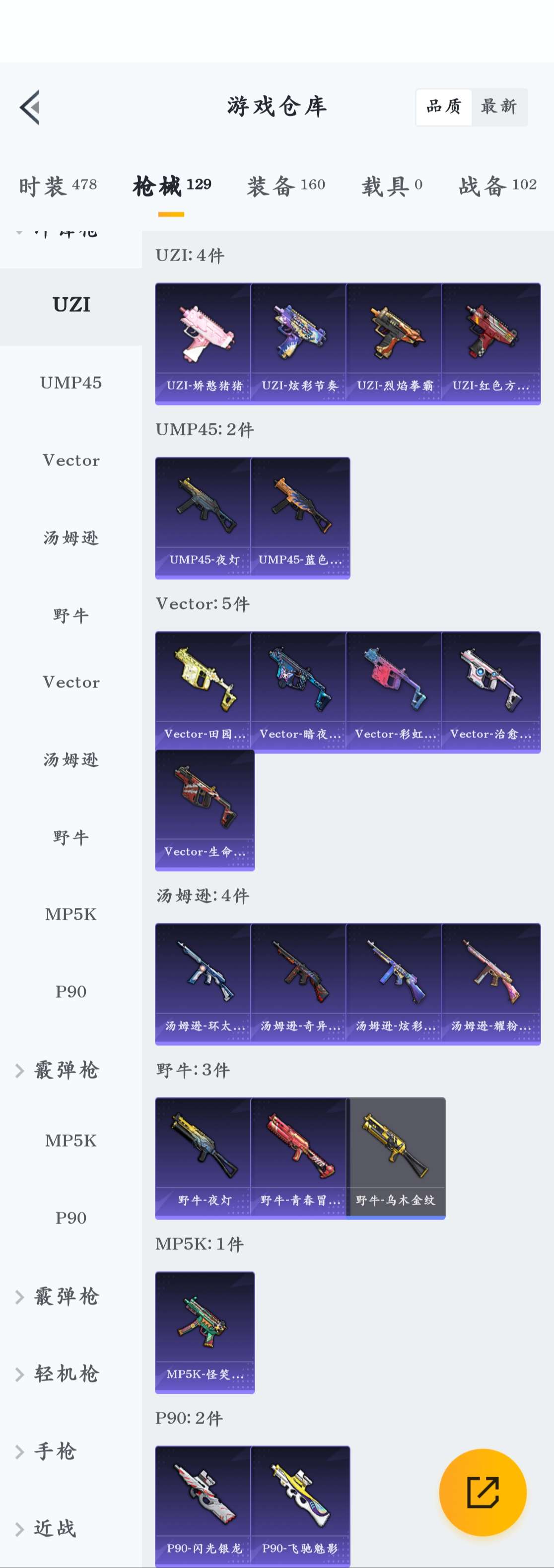View the 野牛-乌木金纹 skin

[x=396, y=1157]
